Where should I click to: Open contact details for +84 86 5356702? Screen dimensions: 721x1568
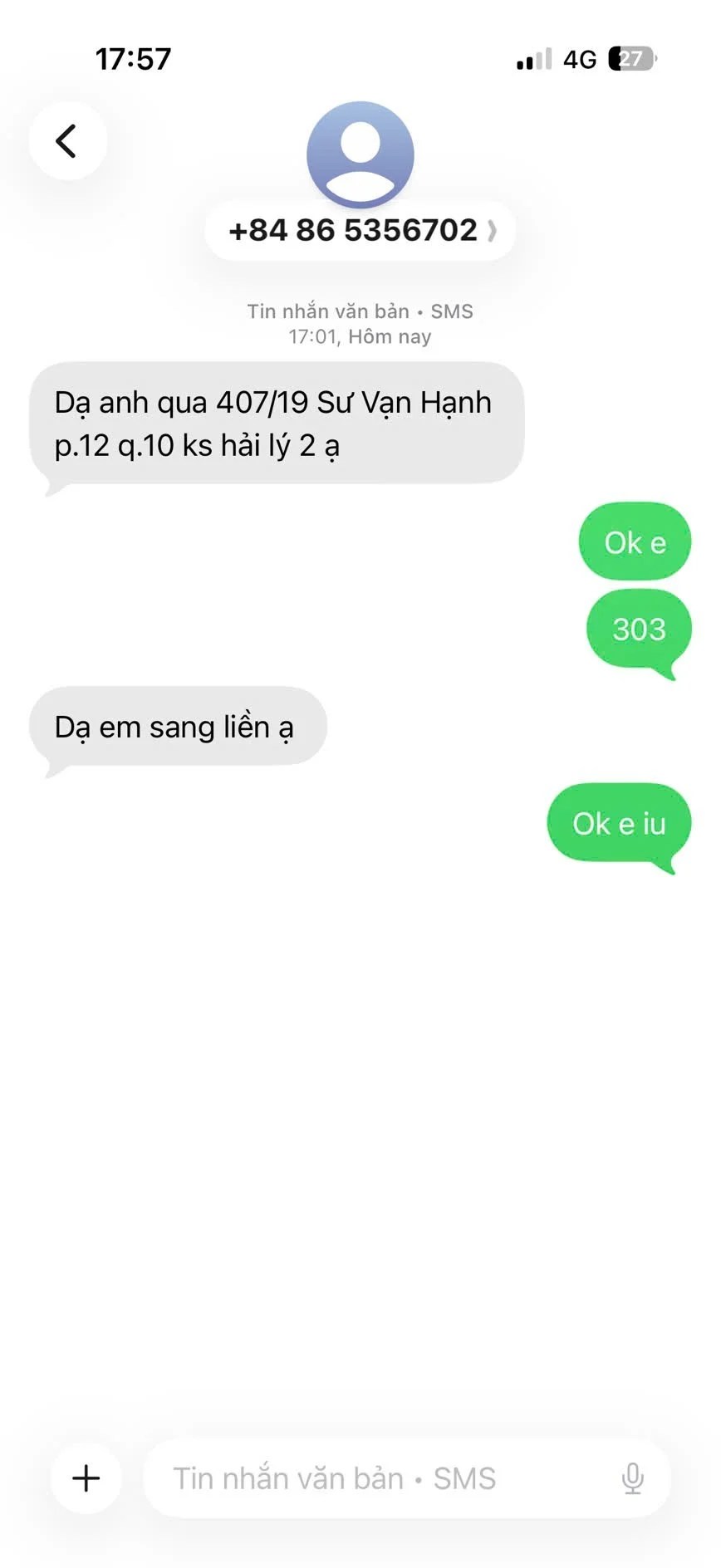tap(360, 231)
